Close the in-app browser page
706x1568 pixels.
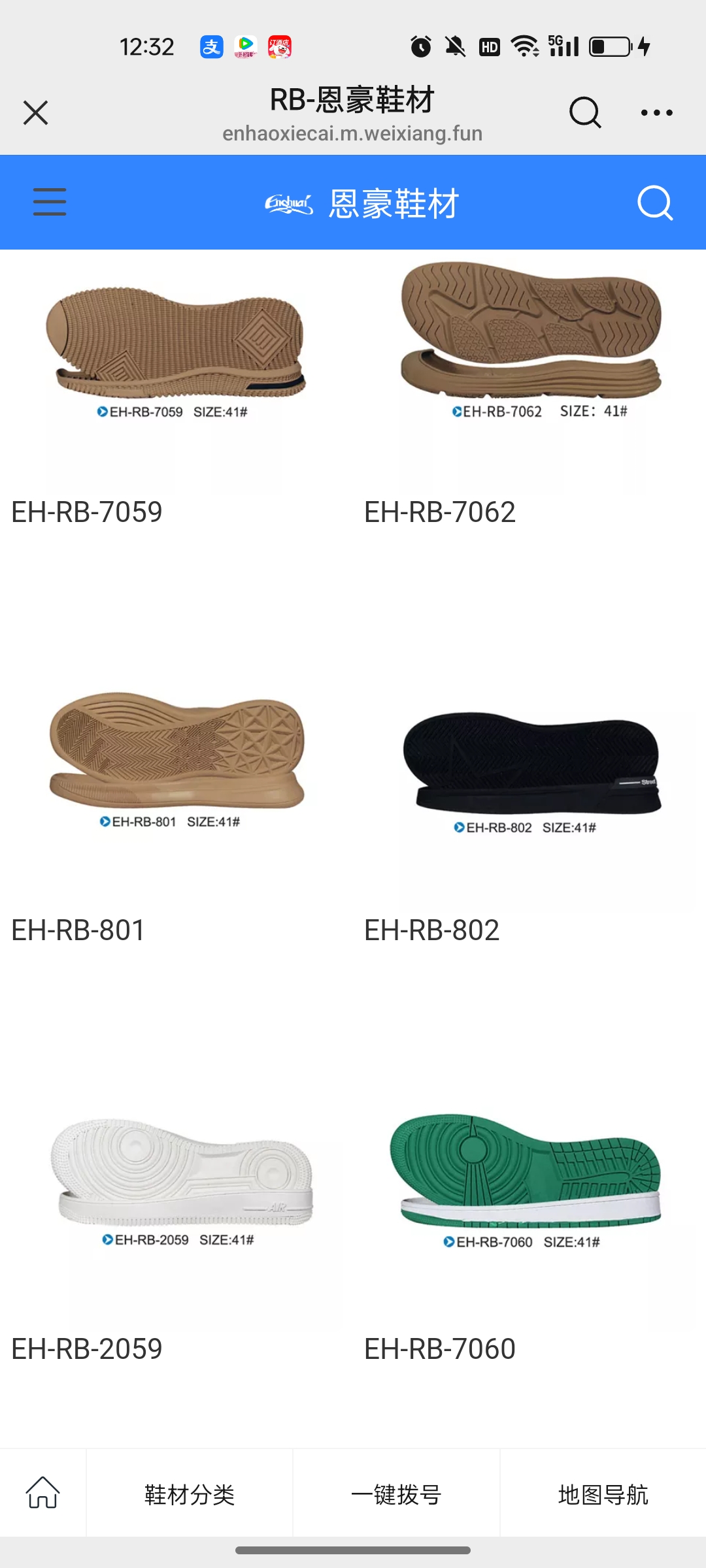pyautogui.click(x=35, y=112)
